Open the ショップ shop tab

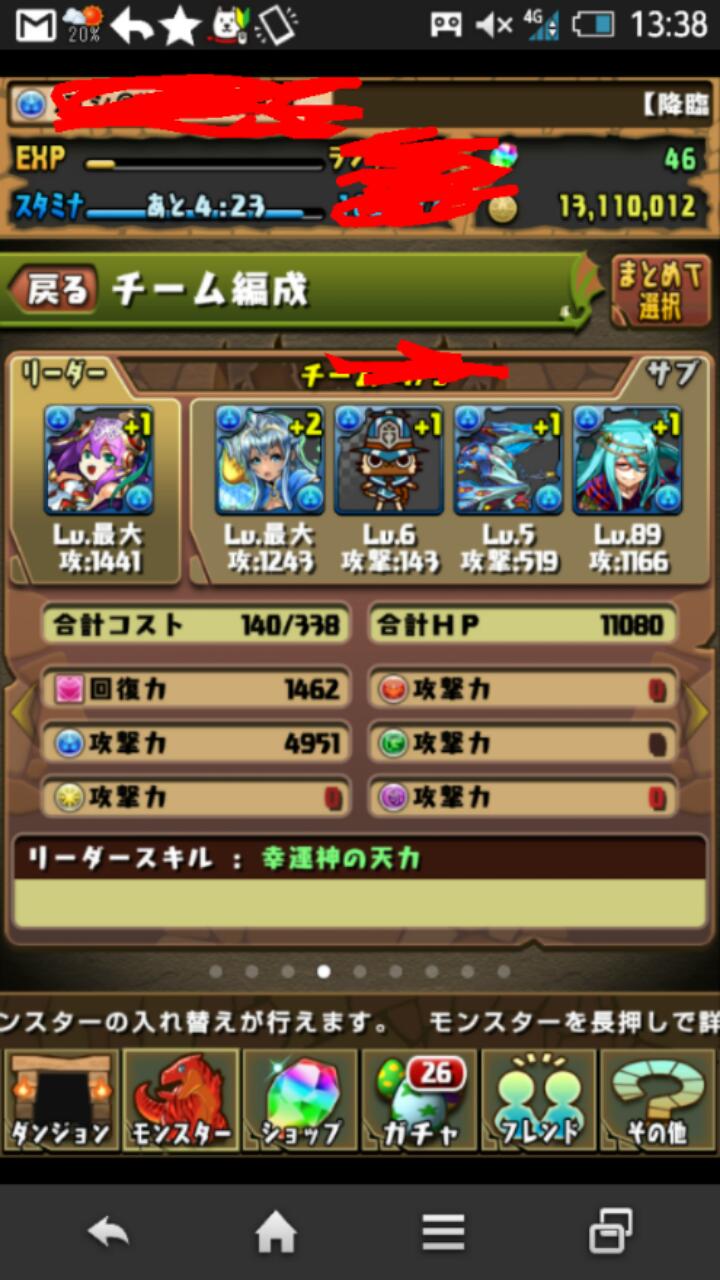(x=300, y=1100)
